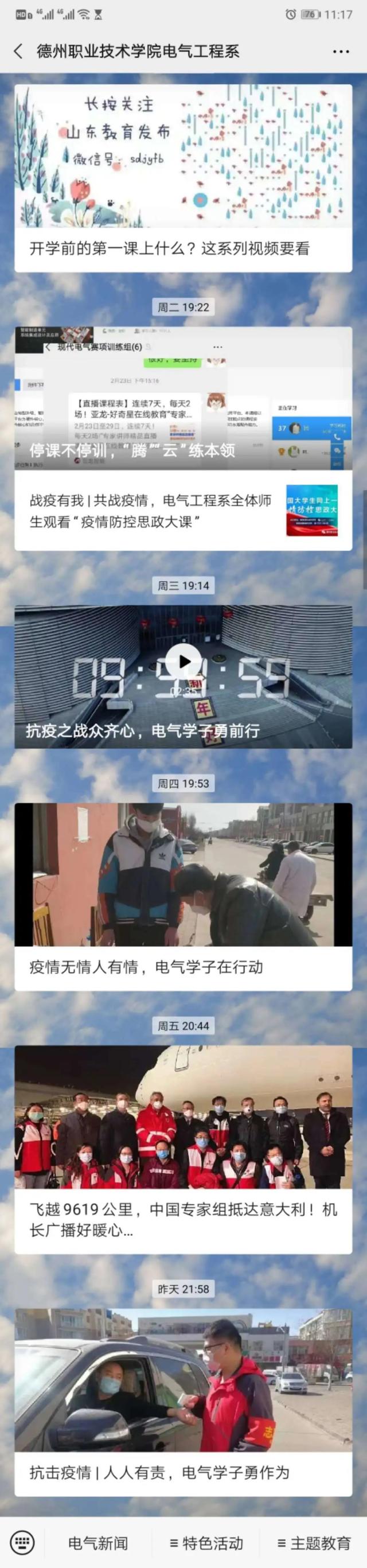Expand the 主题教育 menu
The height and width of the screenshot is (1568, 367).
pyautogui.click(x=314, y=1543)
